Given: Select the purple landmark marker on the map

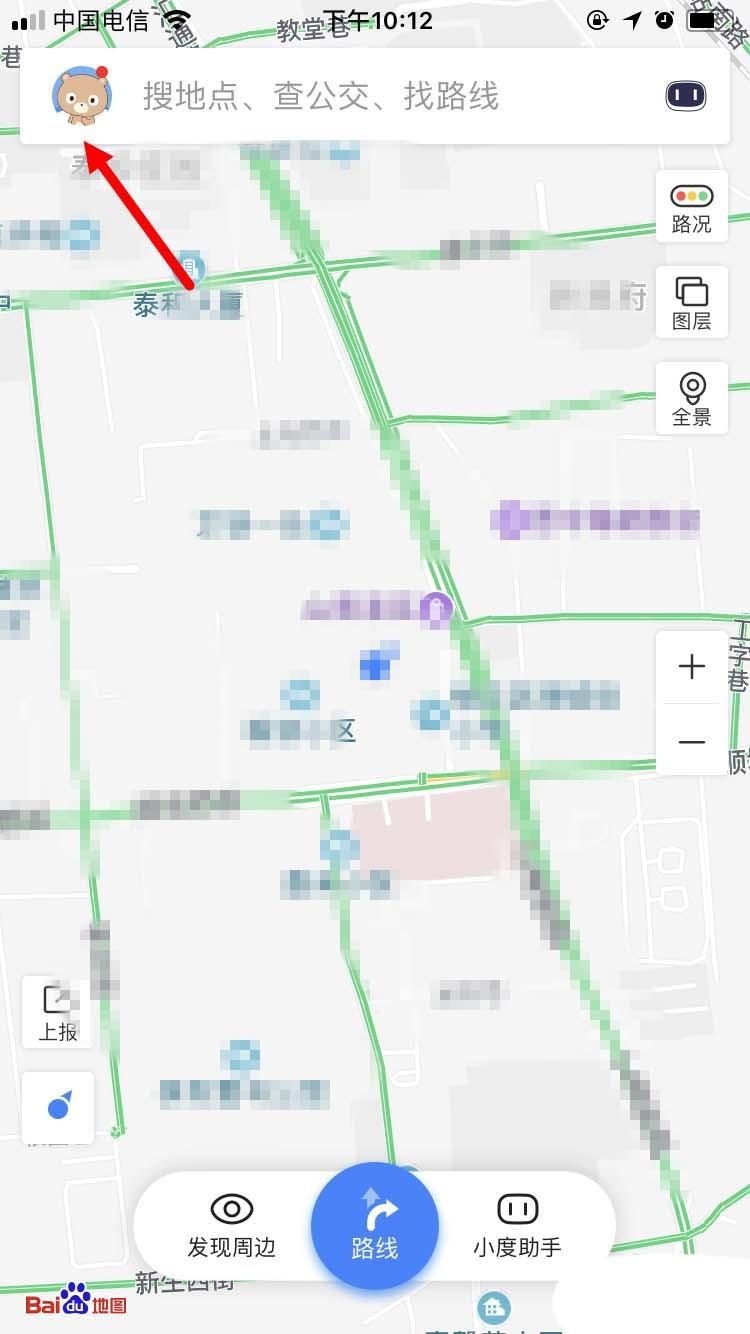Looking at the screenshot, I should [x=437, y=607].
